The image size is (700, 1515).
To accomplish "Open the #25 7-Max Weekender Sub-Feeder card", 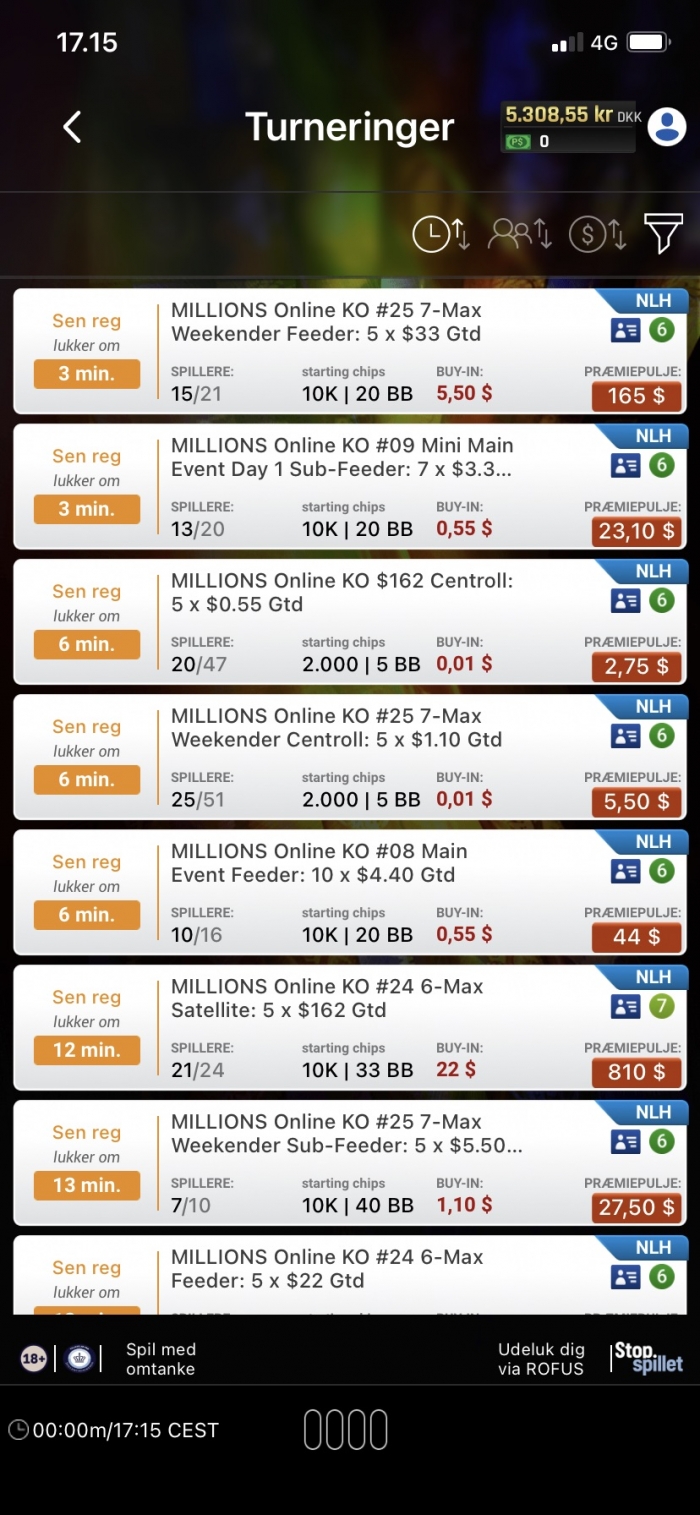I will click(350, 1162).
